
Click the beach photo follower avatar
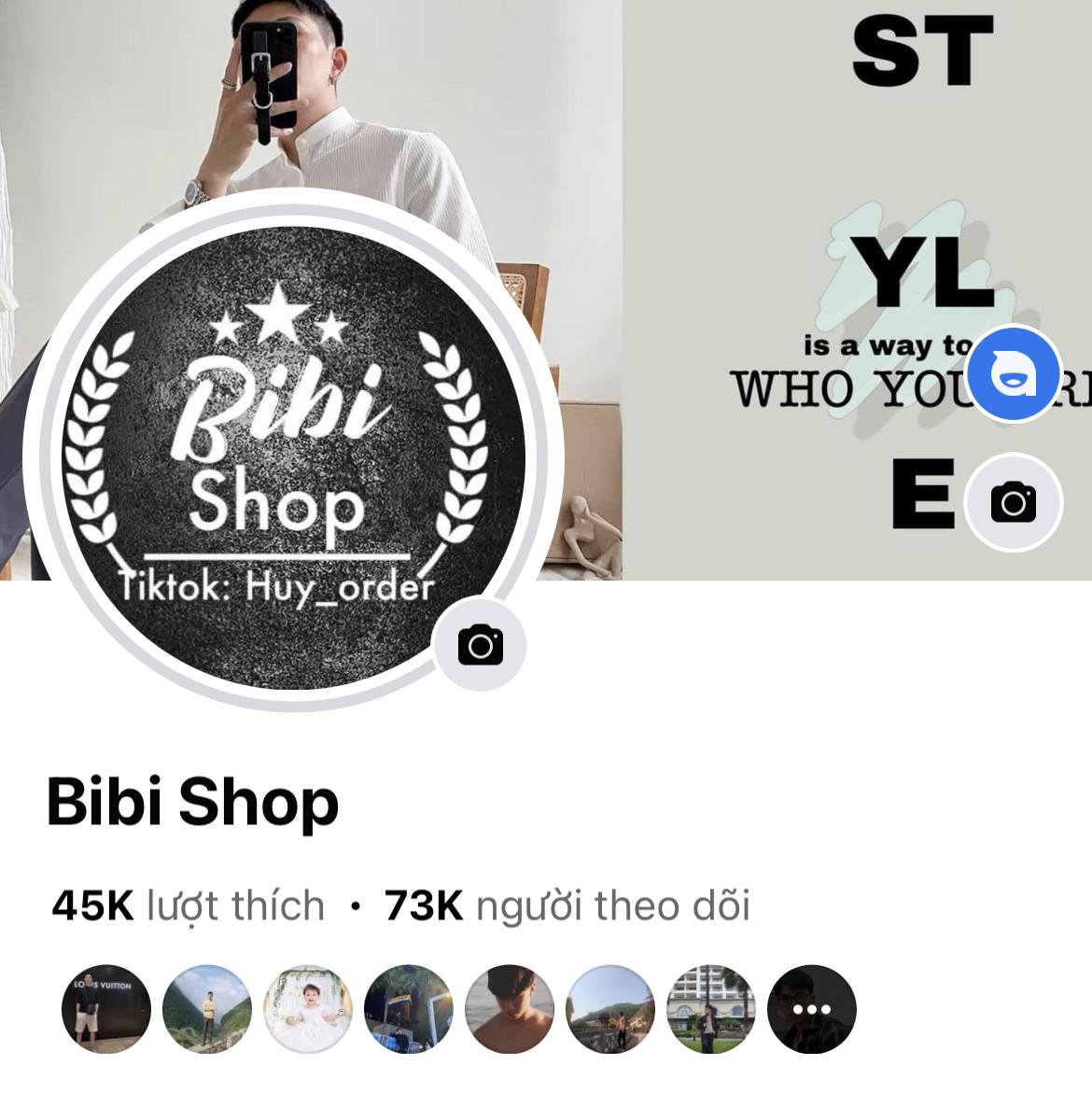click(510, 1010)
